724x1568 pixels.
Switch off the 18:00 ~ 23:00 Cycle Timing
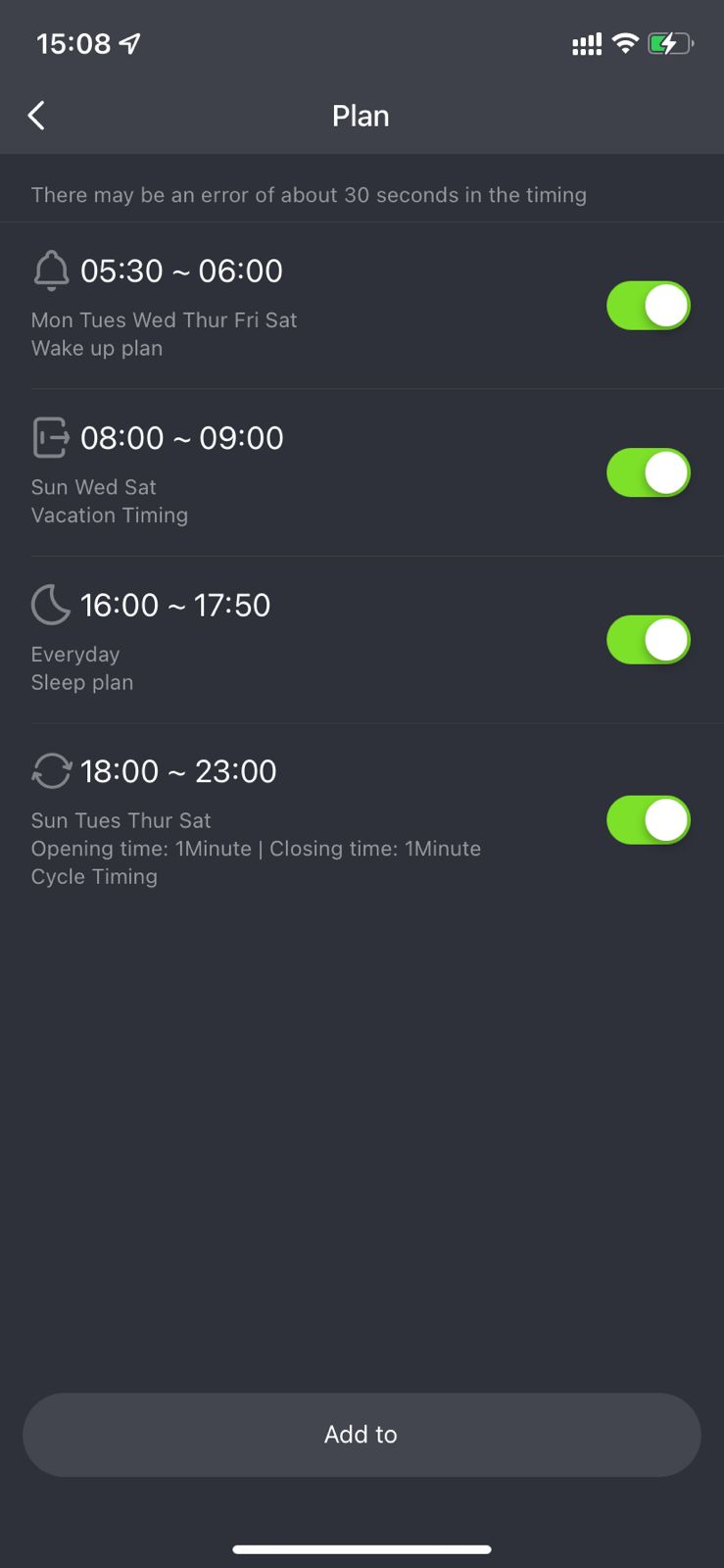[x=649, y=820]
